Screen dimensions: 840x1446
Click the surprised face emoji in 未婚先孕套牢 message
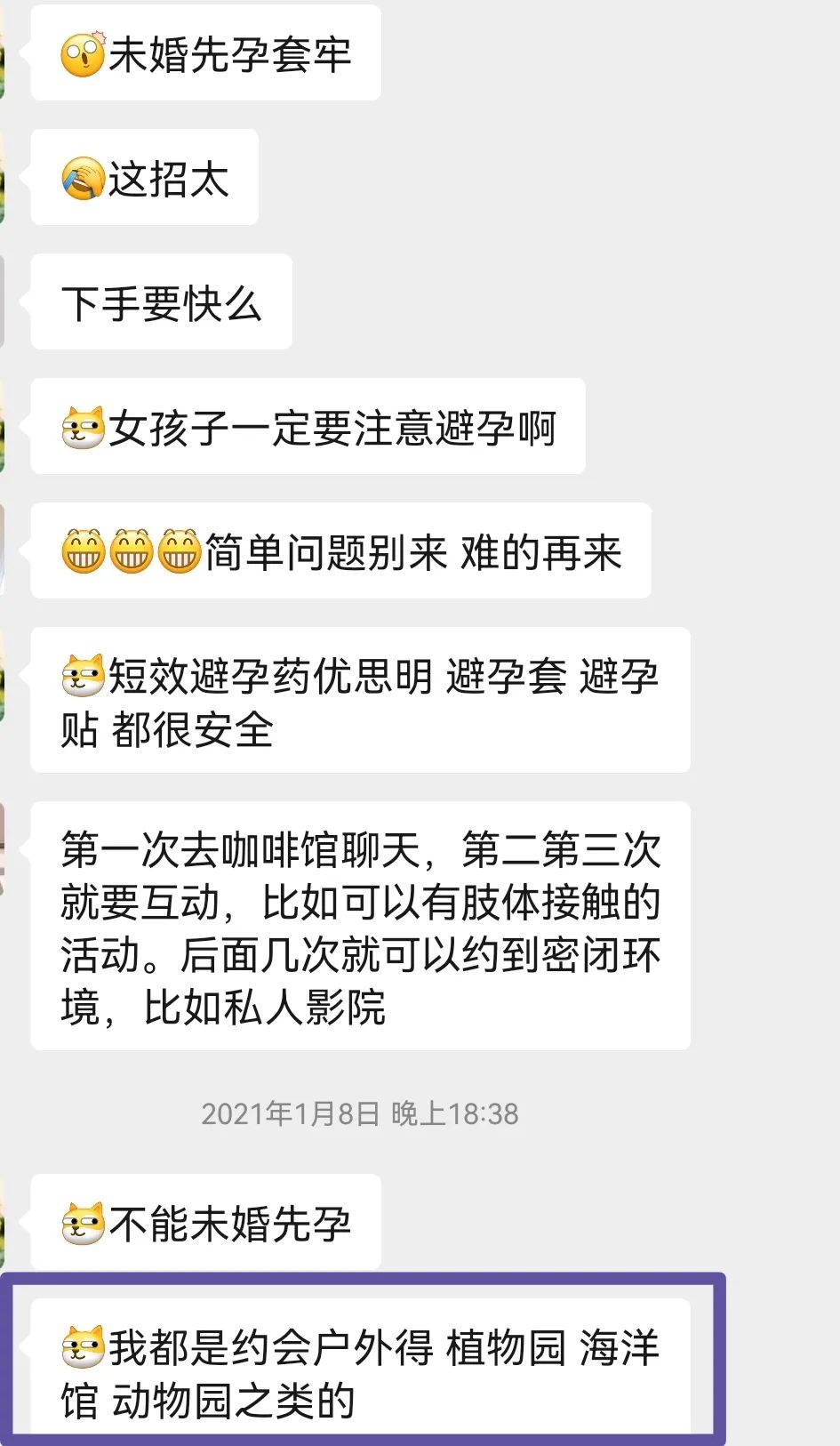[82, 53]
